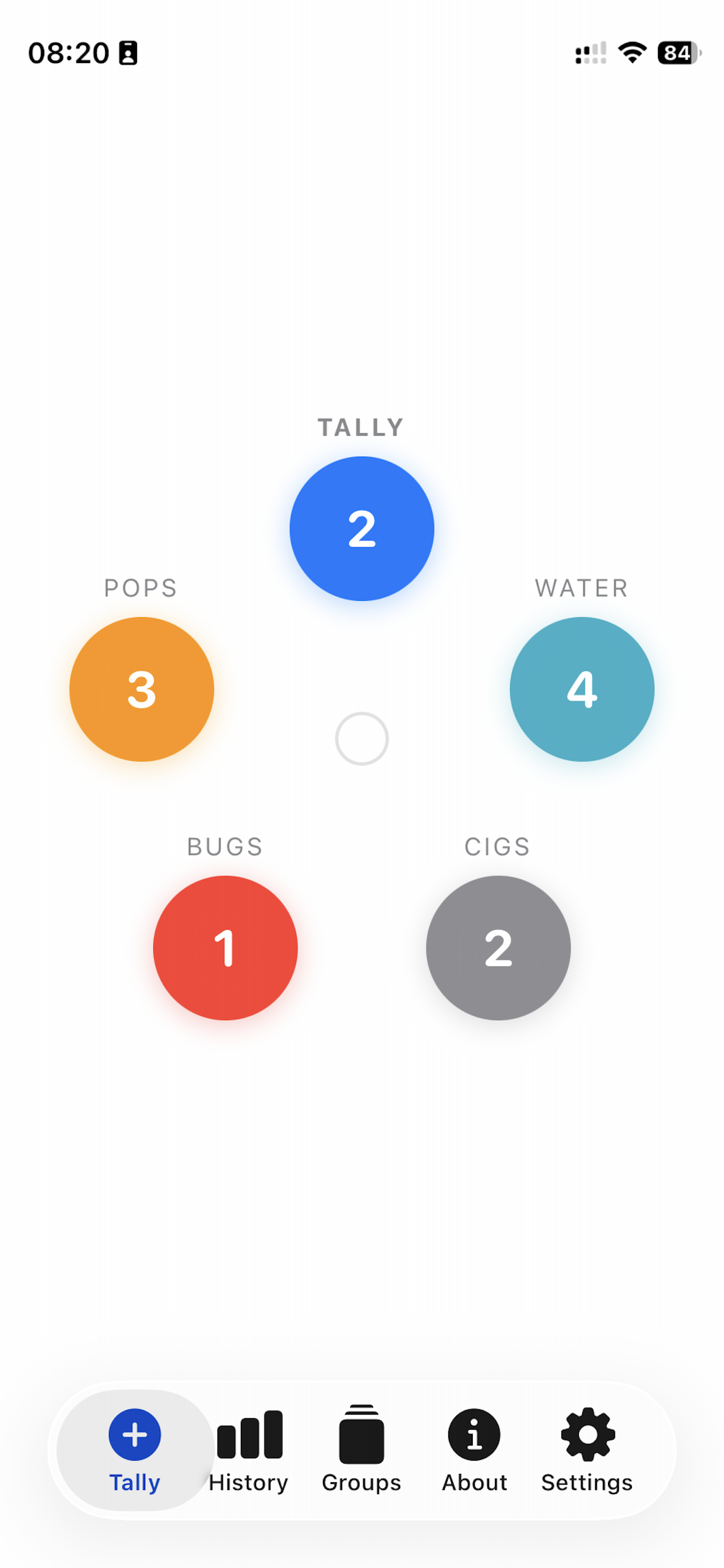Go to the About tab
Screen dimensions: 724x1568
click(474, 1450)
